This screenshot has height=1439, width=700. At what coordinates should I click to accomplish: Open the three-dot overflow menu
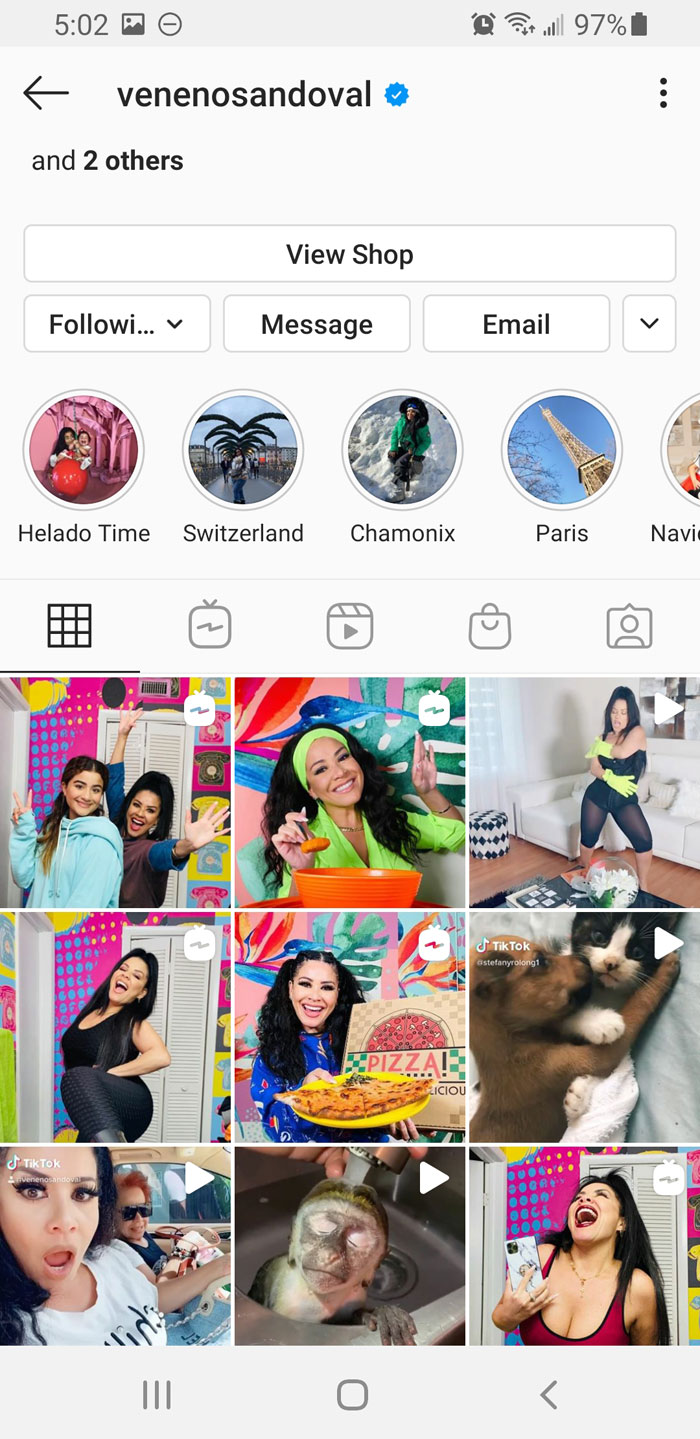662,94
